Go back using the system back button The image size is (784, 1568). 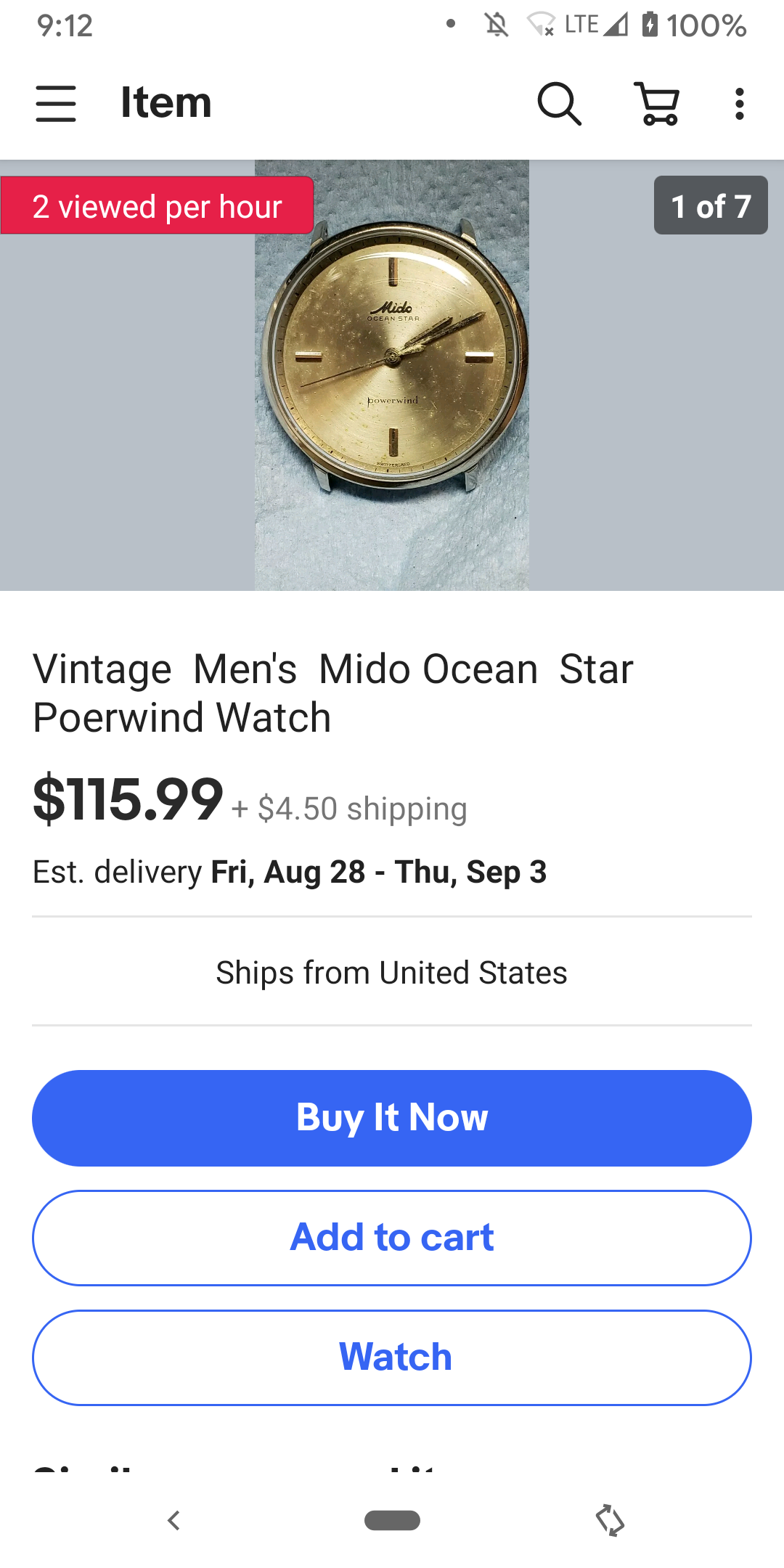173,1520
